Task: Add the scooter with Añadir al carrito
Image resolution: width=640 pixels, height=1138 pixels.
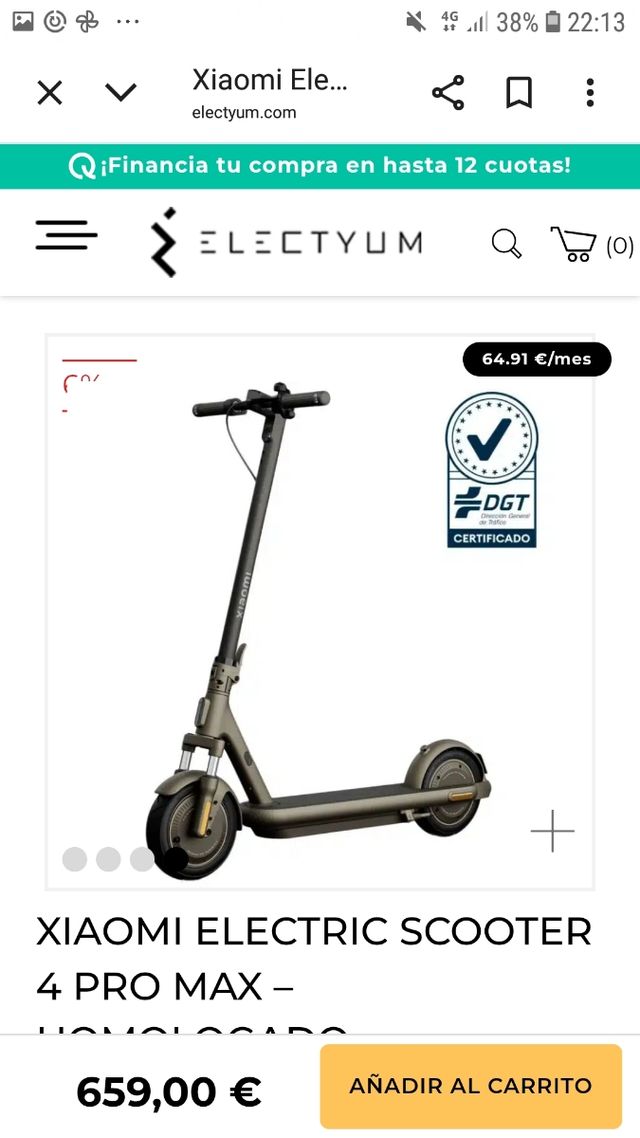Action: point(470,1086)
